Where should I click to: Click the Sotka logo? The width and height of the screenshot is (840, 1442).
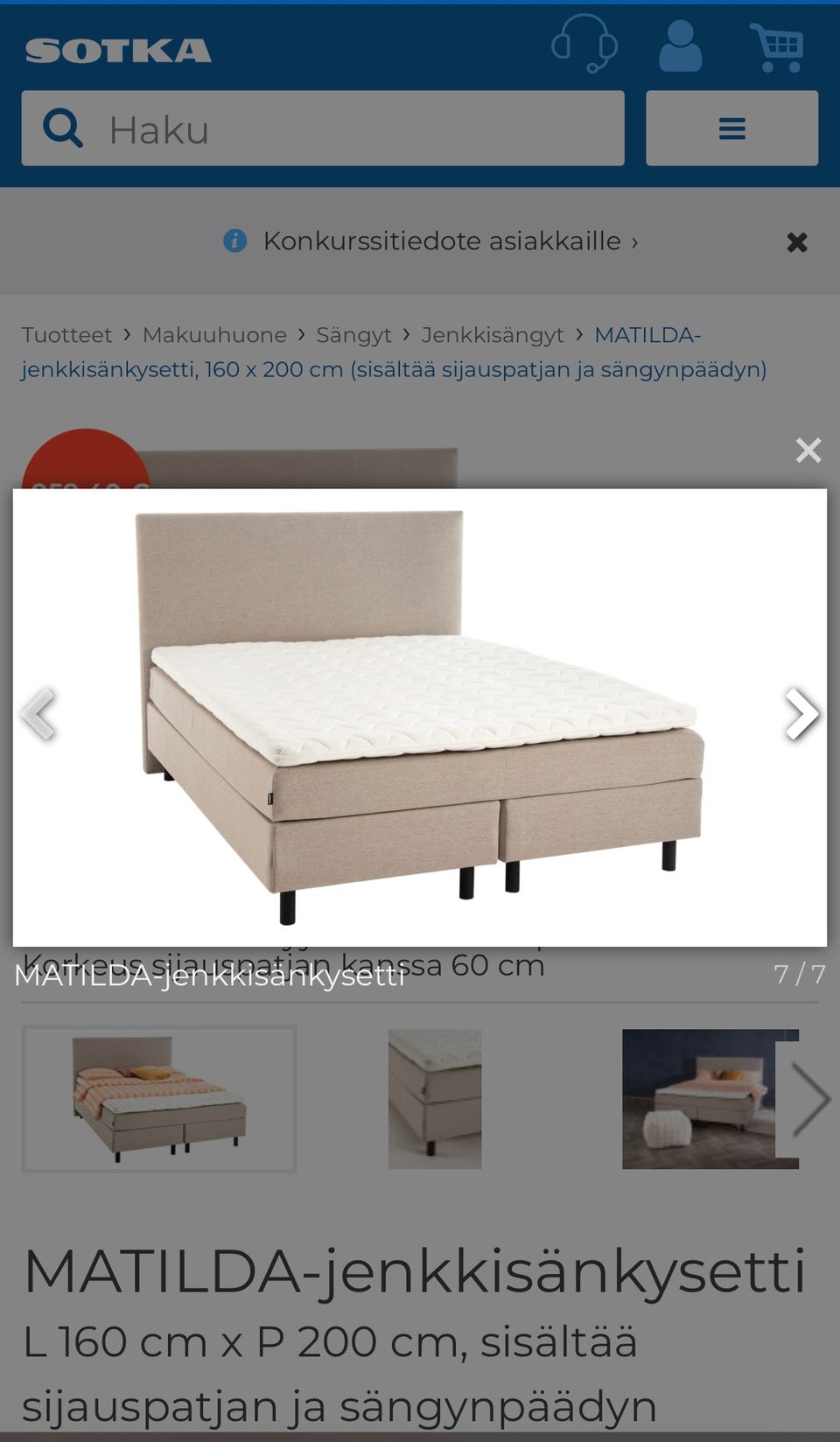[118, 50]
